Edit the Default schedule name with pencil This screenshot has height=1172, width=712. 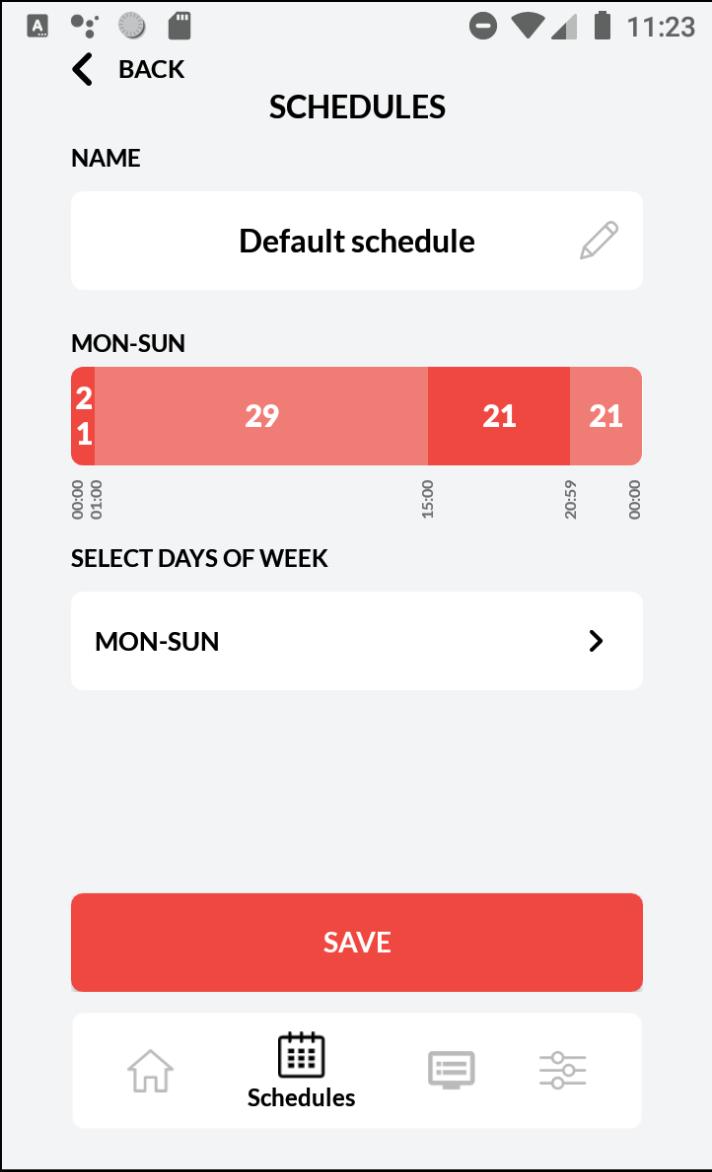click(598, 241)
